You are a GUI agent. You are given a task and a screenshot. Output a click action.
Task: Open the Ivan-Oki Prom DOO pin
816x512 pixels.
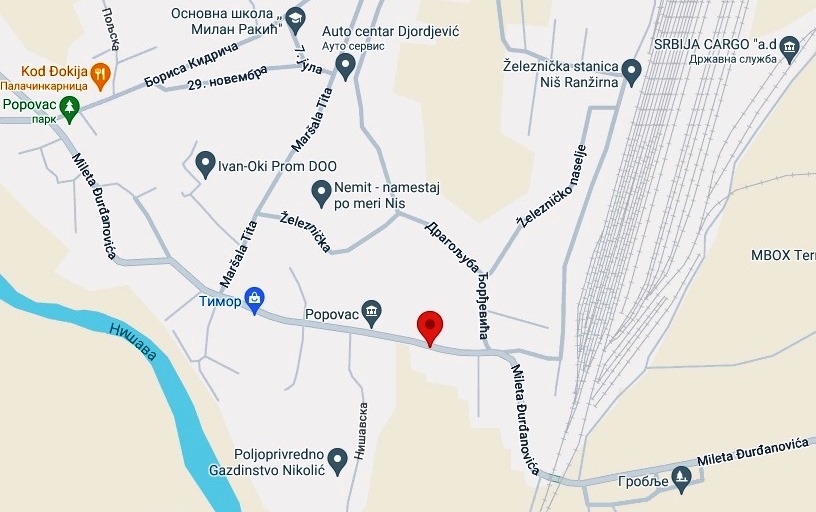pos(205,163)
